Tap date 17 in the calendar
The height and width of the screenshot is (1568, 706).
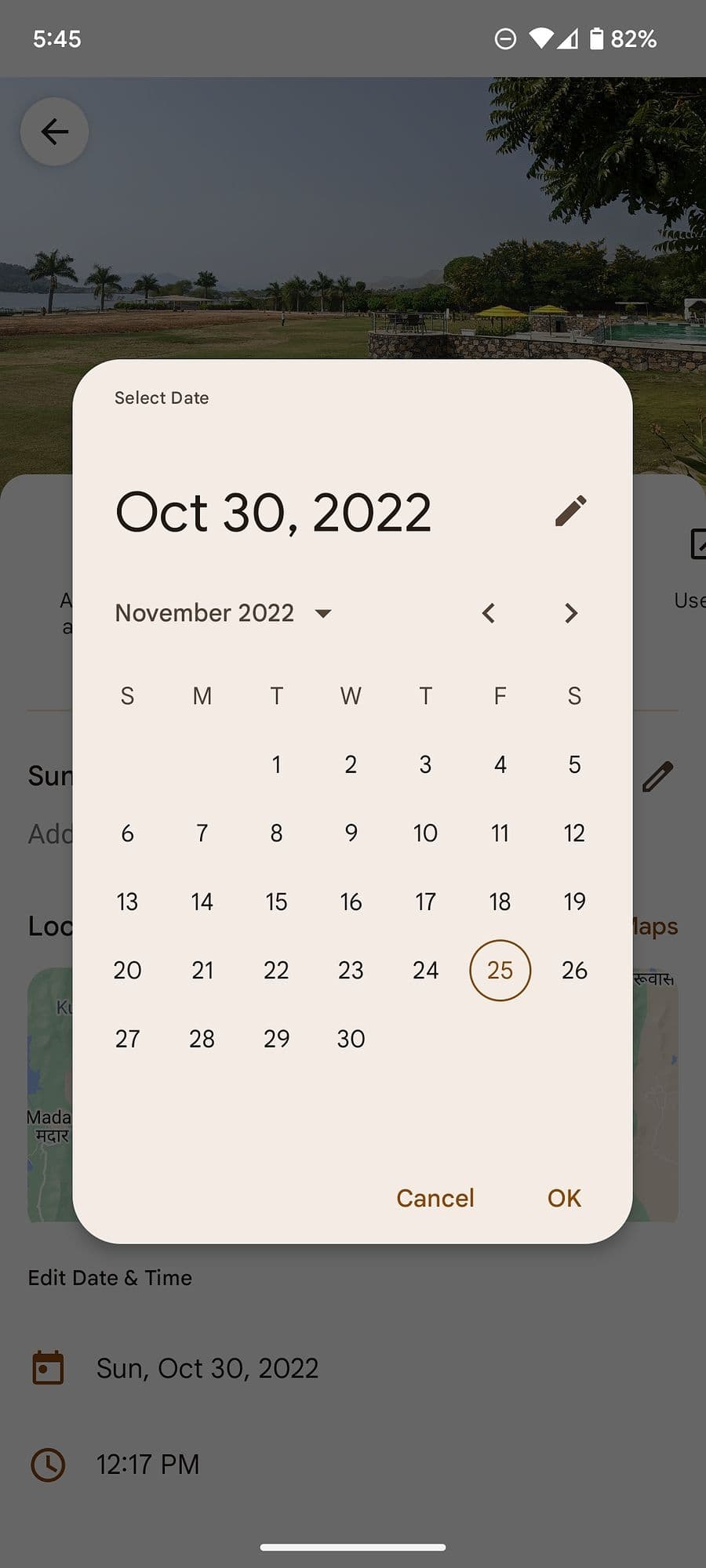pos(425,902)
